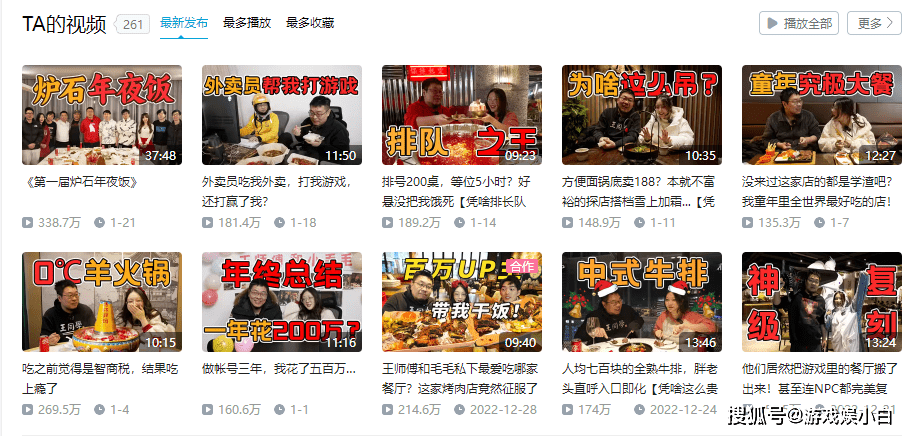Image resolution: width=914 pixels, height=436 pixels.
Task: Switch to the 最多收藏 tab
Action: point(310,23)
